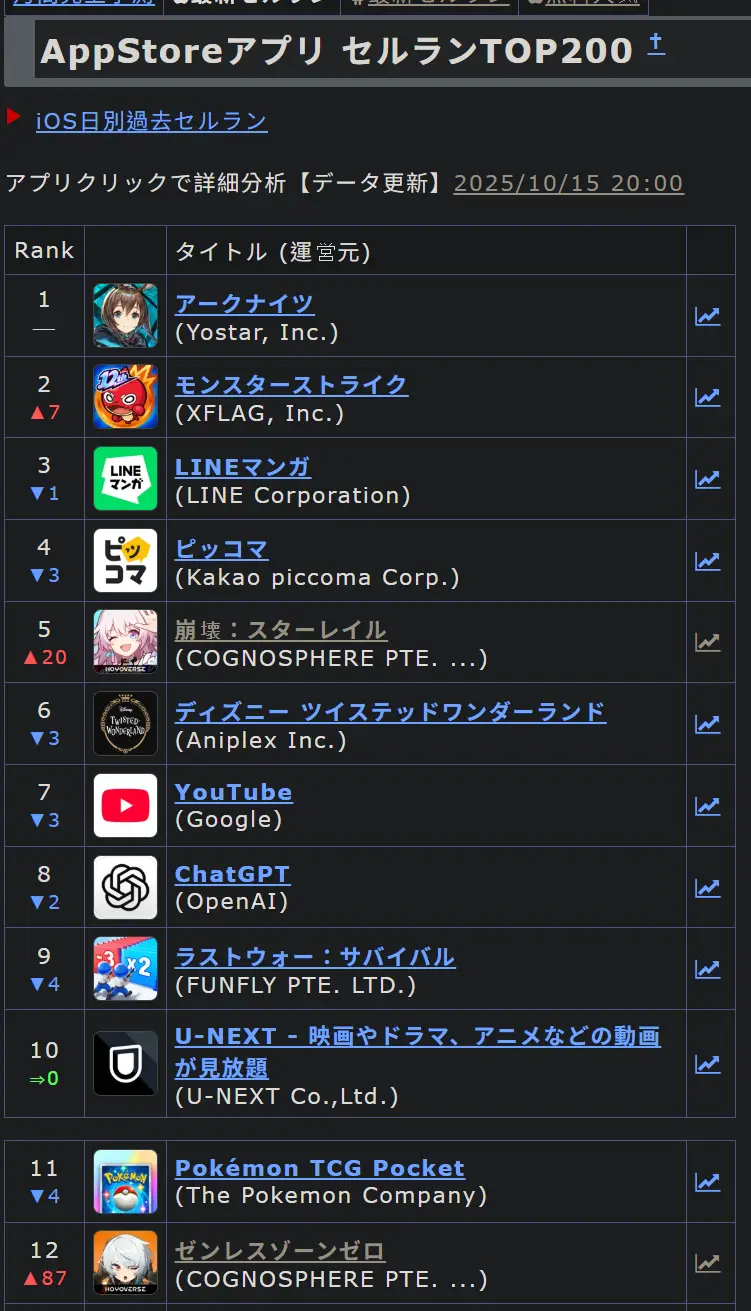Open the iOS日別過去セルラン link
This screenshot has height=1311, width=751.
pos(151,121)
